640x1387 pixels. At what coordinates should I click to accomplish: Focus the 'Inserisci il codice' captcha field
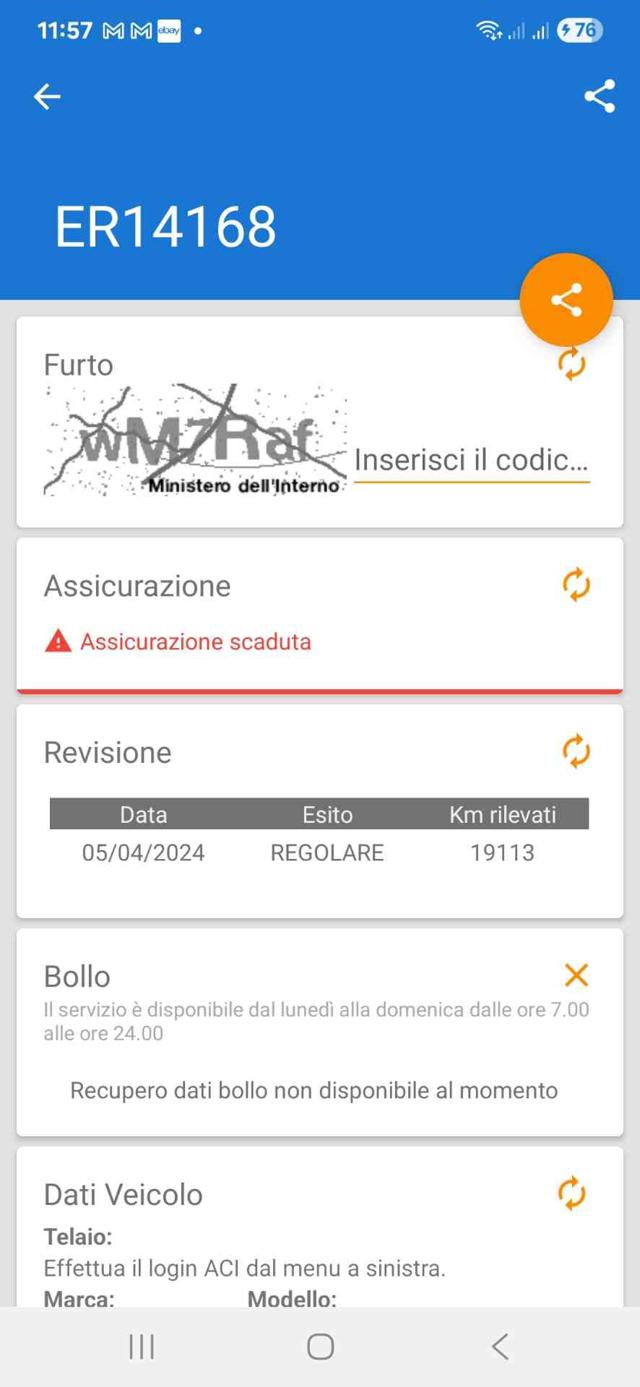[x=471, y=461]
